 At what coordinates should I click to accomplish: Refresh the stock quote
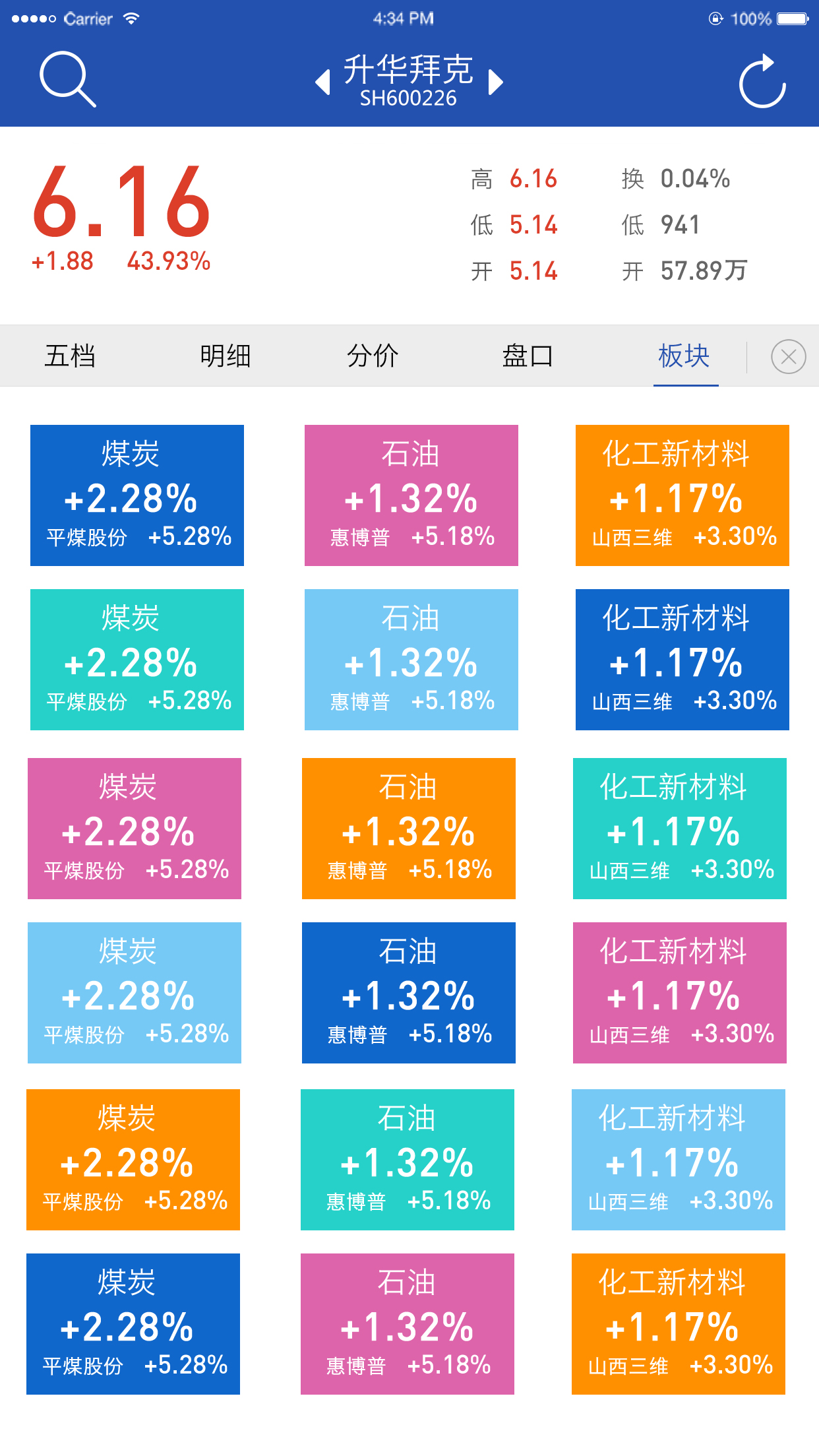762,82
